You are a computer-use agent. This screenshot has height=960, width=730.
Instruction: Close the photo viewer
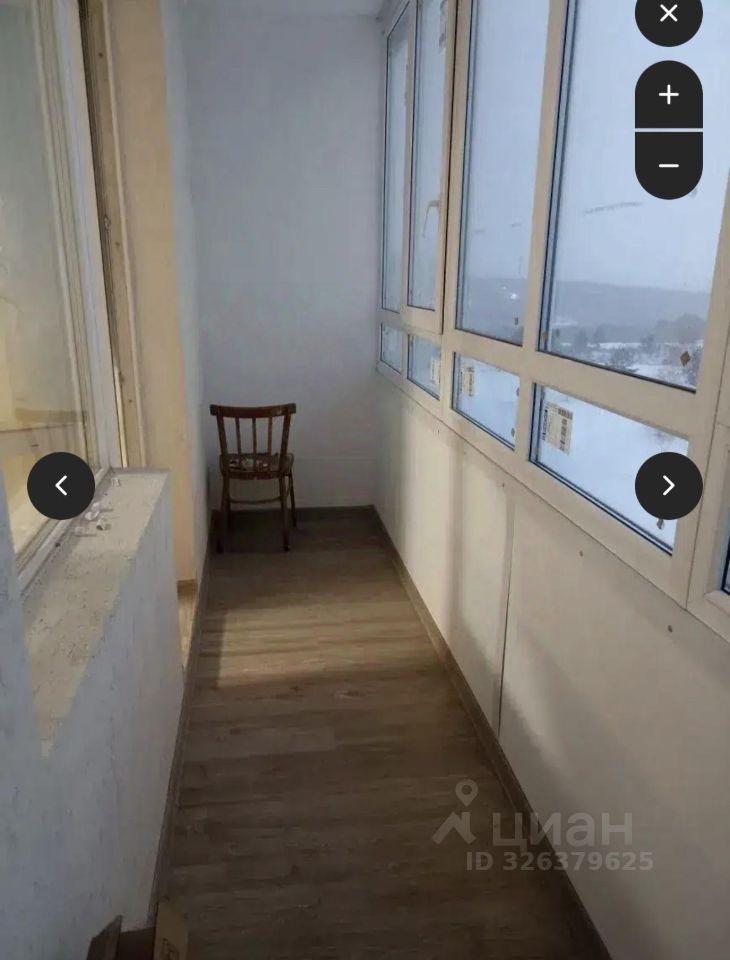668,14
